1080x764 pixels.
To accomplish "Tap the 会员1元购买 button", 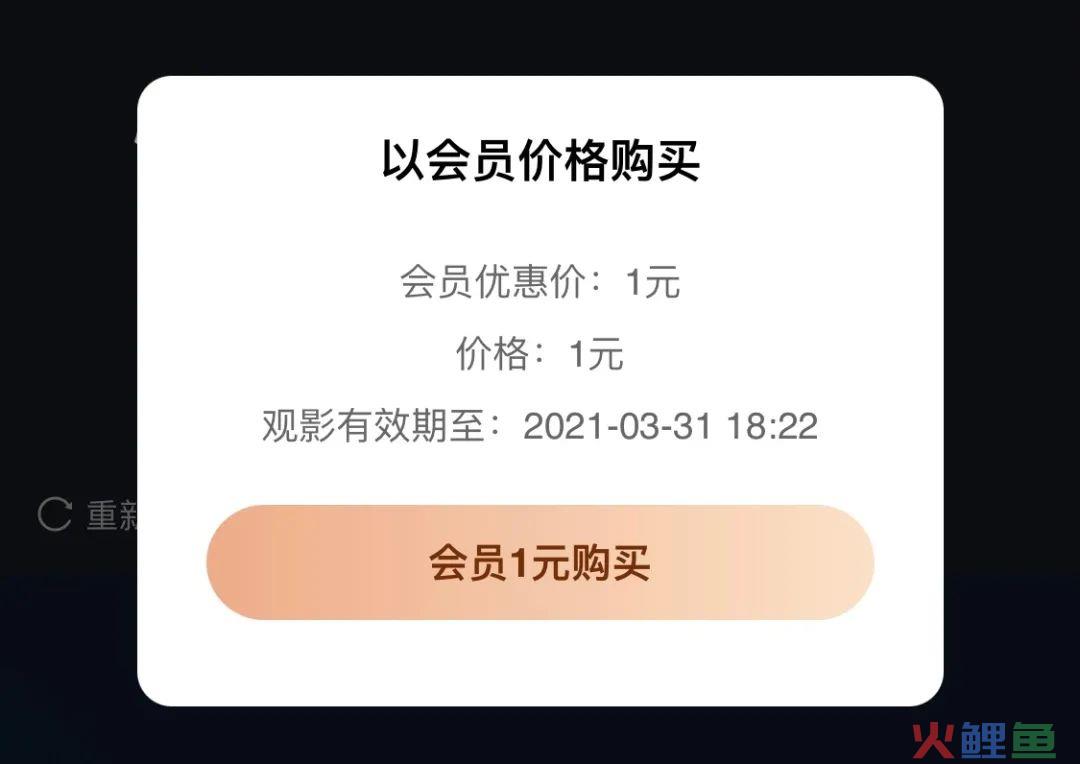I will [540, 563].
